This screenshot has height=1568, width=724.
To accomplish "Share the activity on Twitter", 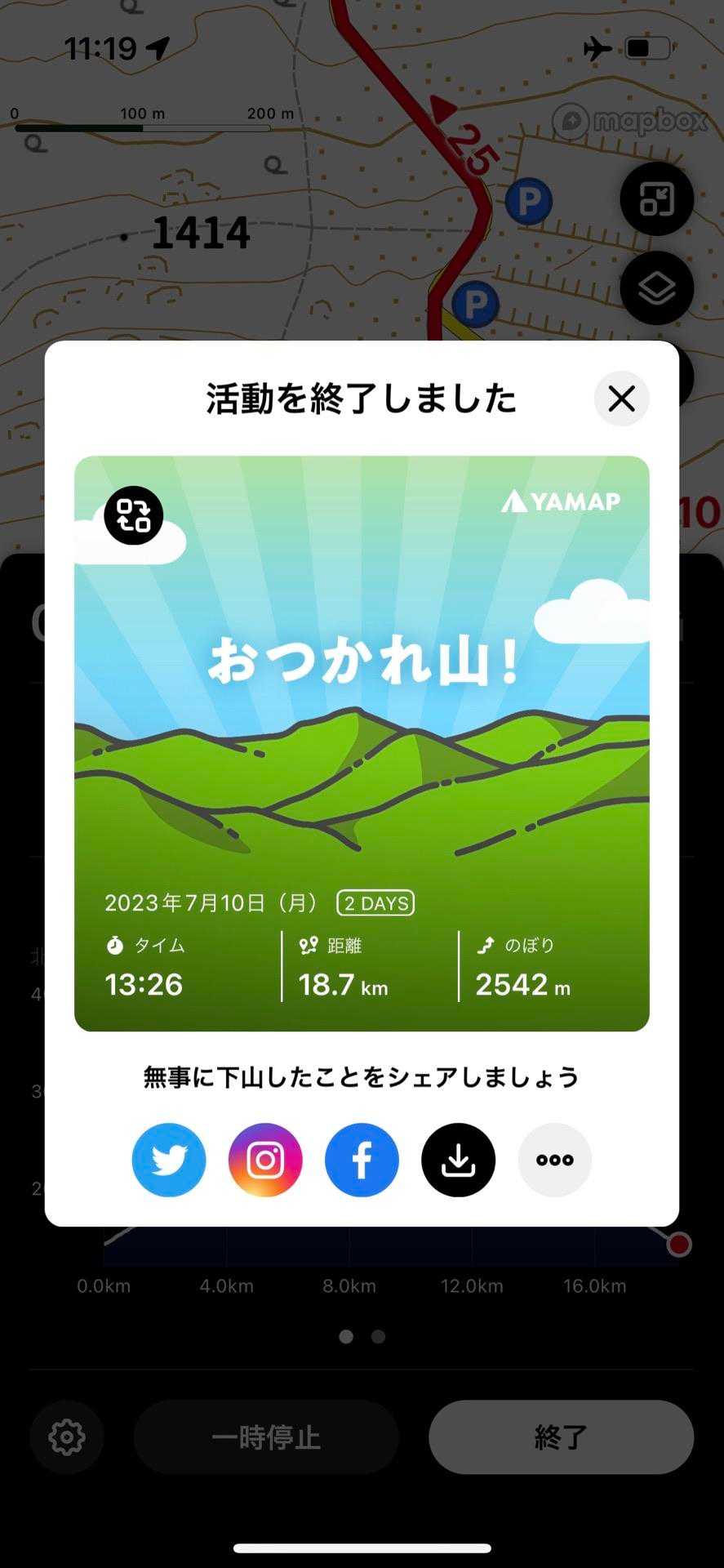I will [169, 1160].
